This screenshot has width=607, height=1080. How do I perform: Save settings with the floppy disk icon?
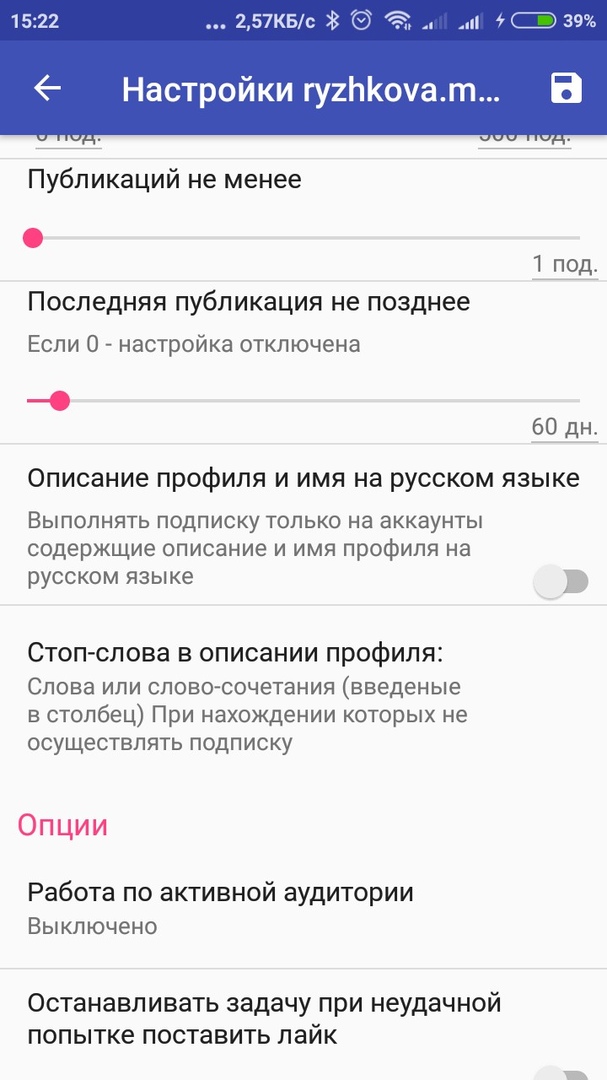coord(566,88)
